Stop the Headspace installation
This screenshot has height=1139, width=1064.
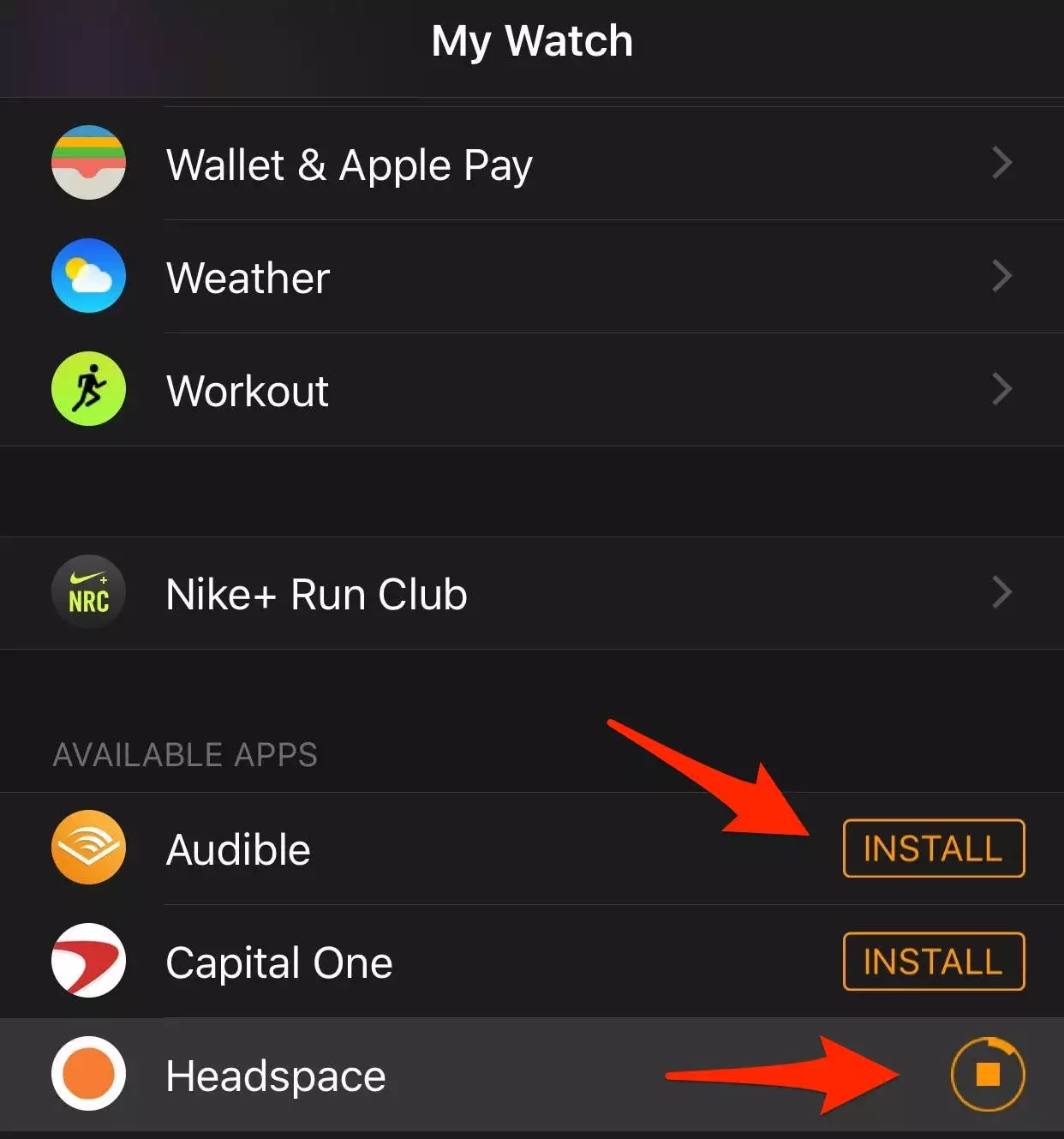tap(987, 1074)
